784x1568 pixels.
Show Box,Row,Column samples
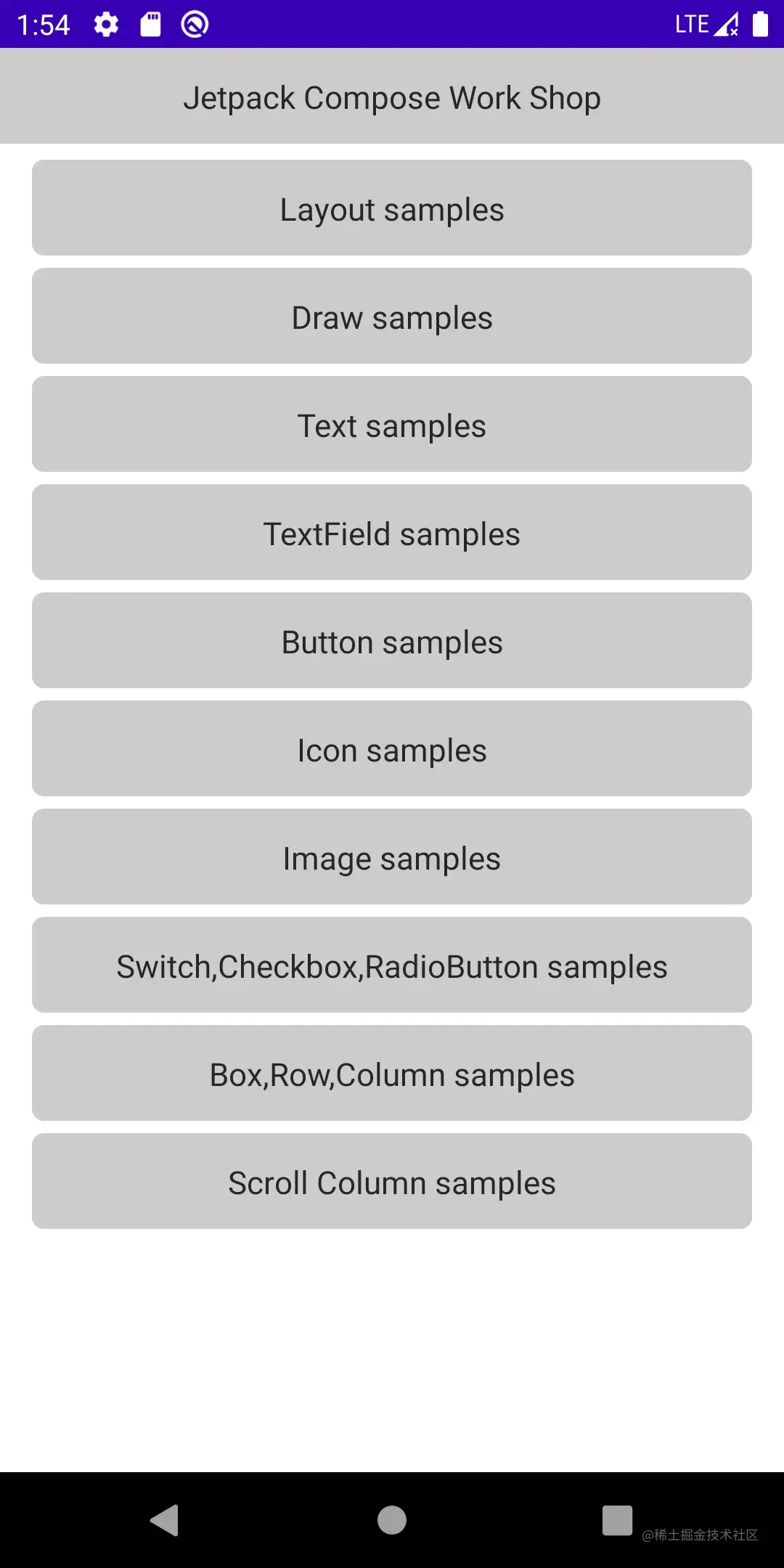392,1074
